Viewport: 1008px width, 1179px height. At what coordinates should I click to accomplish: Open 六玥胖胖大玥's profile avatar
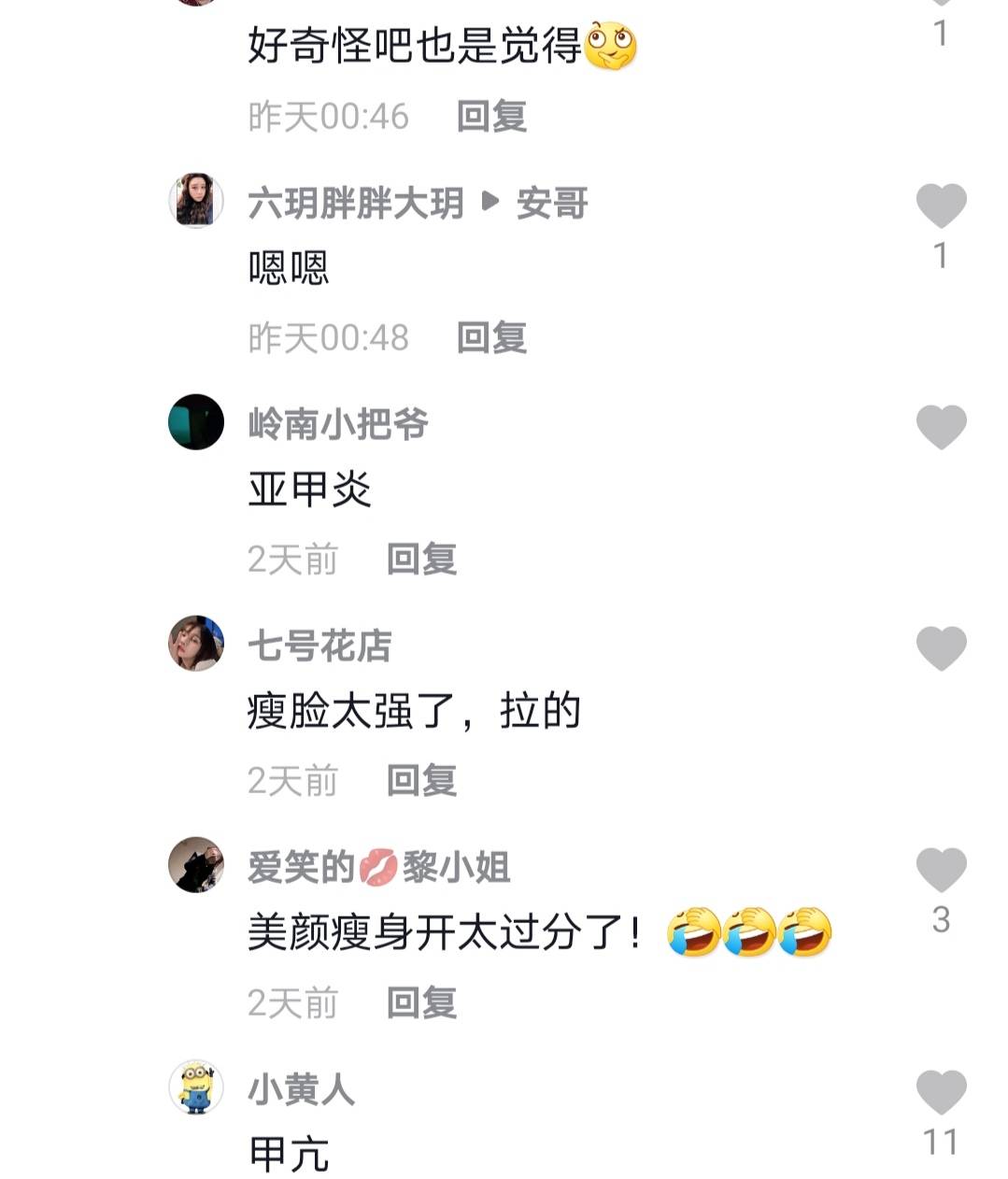[x=196, y=201]
